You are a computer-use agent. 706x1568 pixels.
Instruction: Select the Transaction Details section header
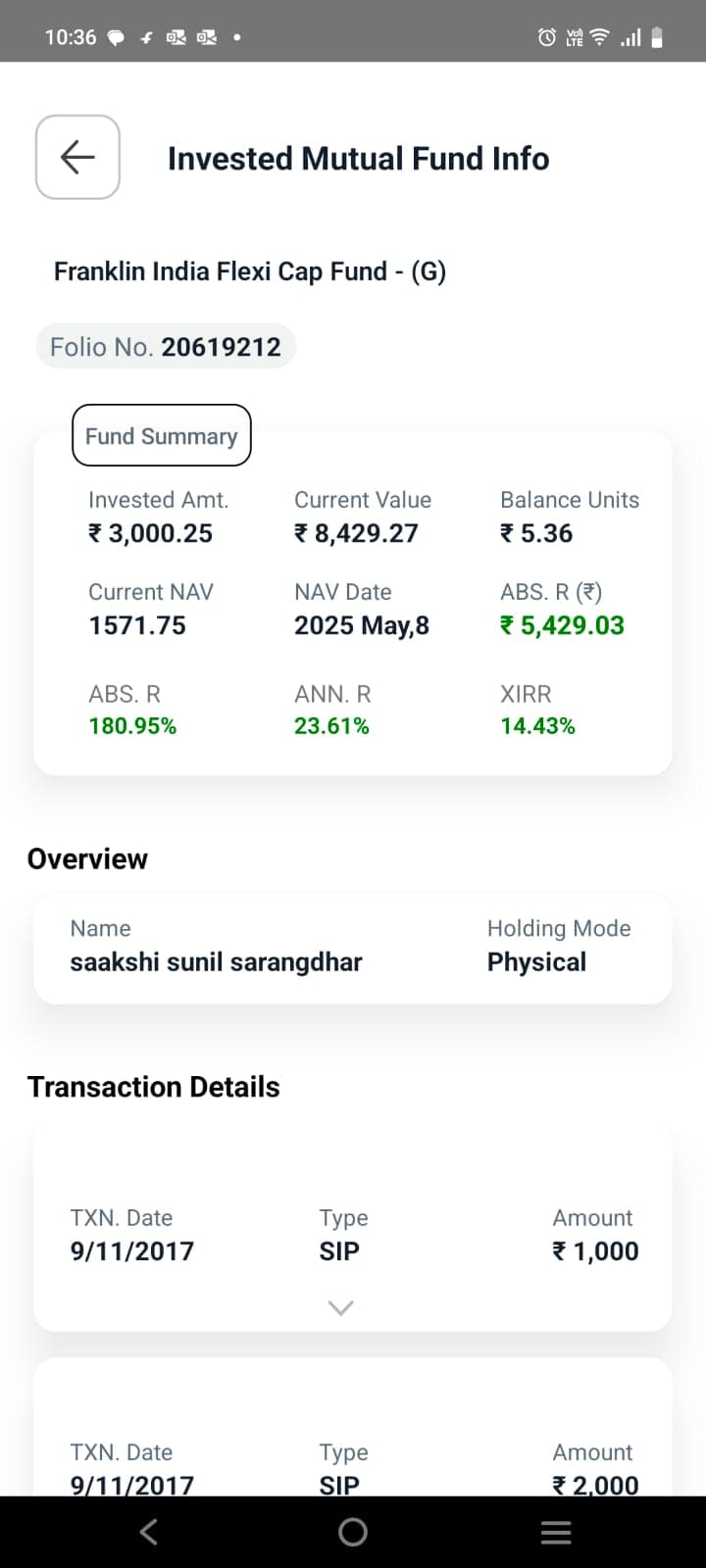[154, 1086]
